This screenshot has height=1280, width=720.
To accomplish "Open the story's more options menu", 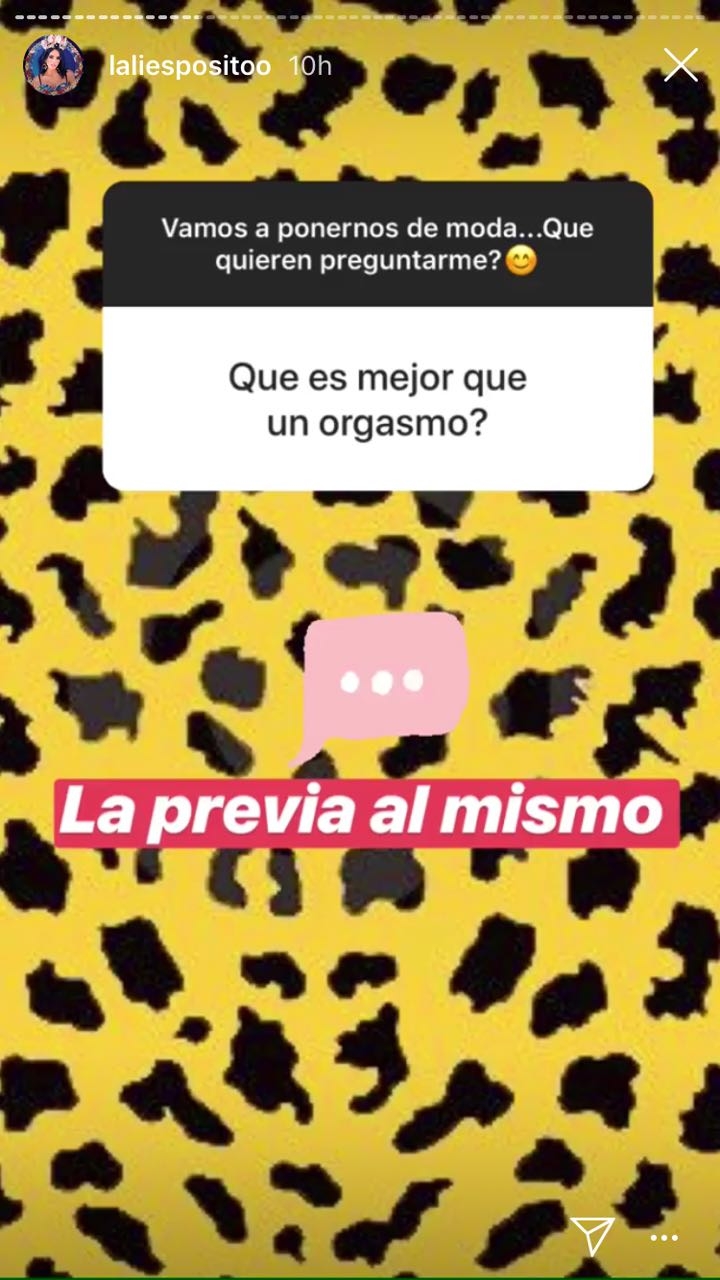I will [x=664, y=1238].
